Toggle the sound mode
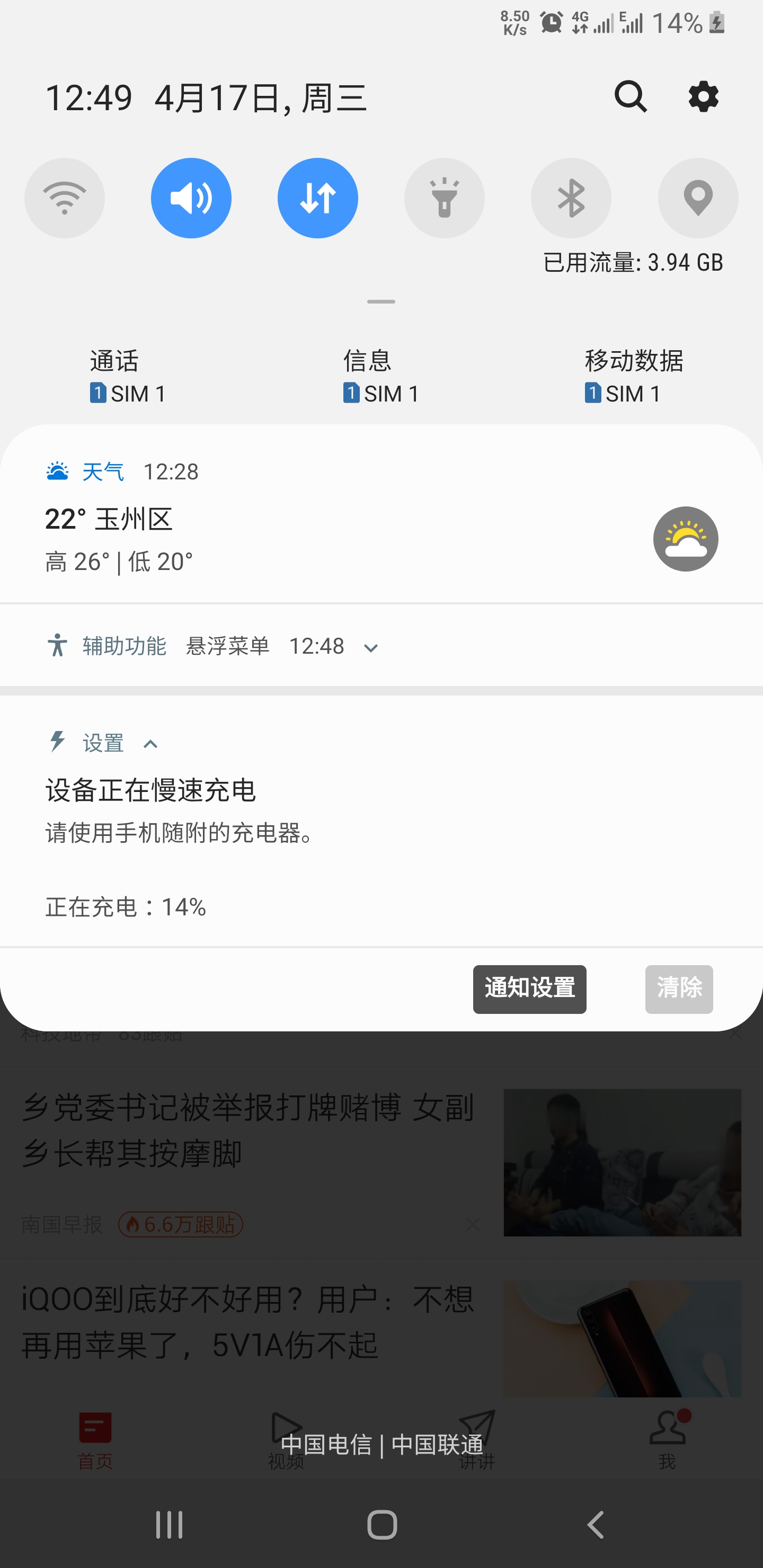The image size is (763, 1568). [191, 198]
